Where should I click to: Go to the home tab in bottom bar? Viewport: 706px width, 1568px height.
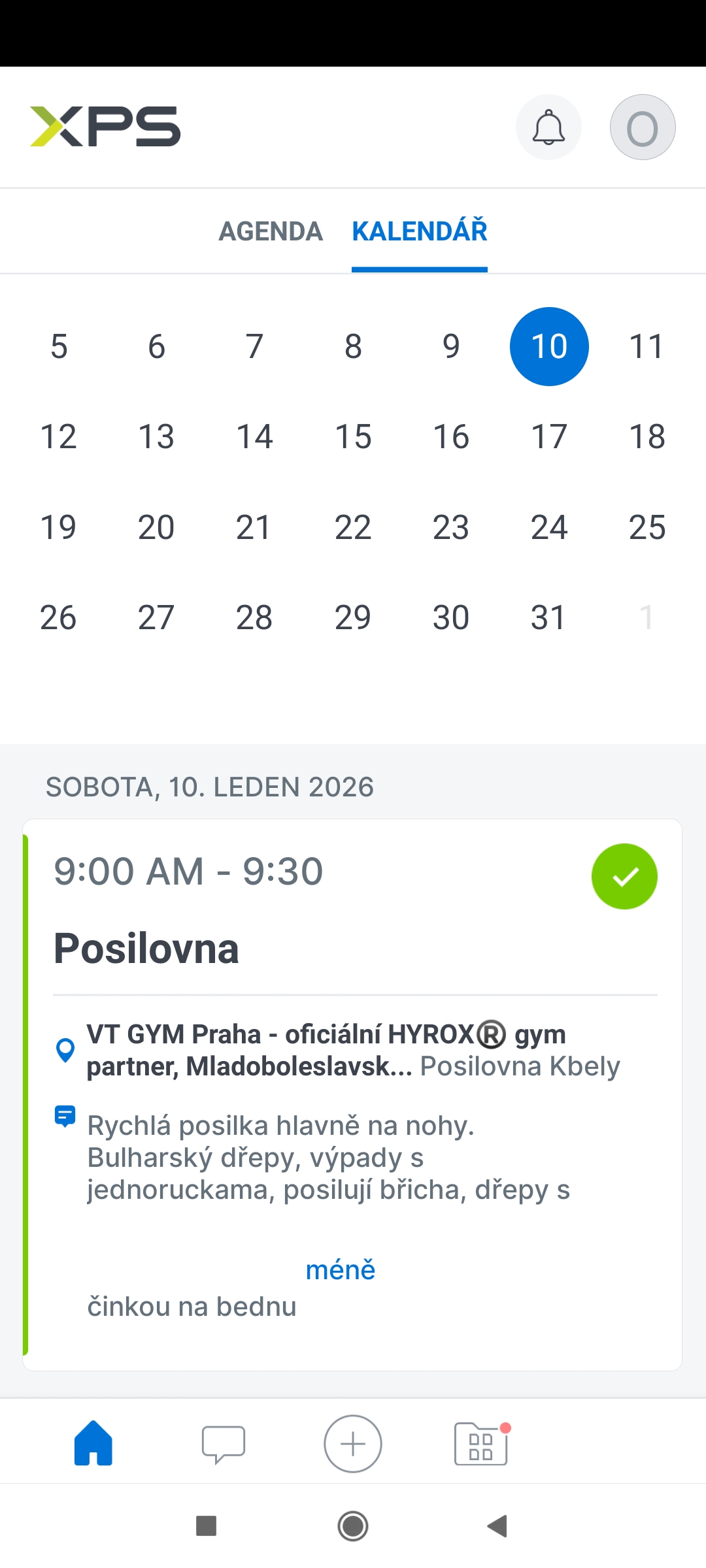(93, 1444)
